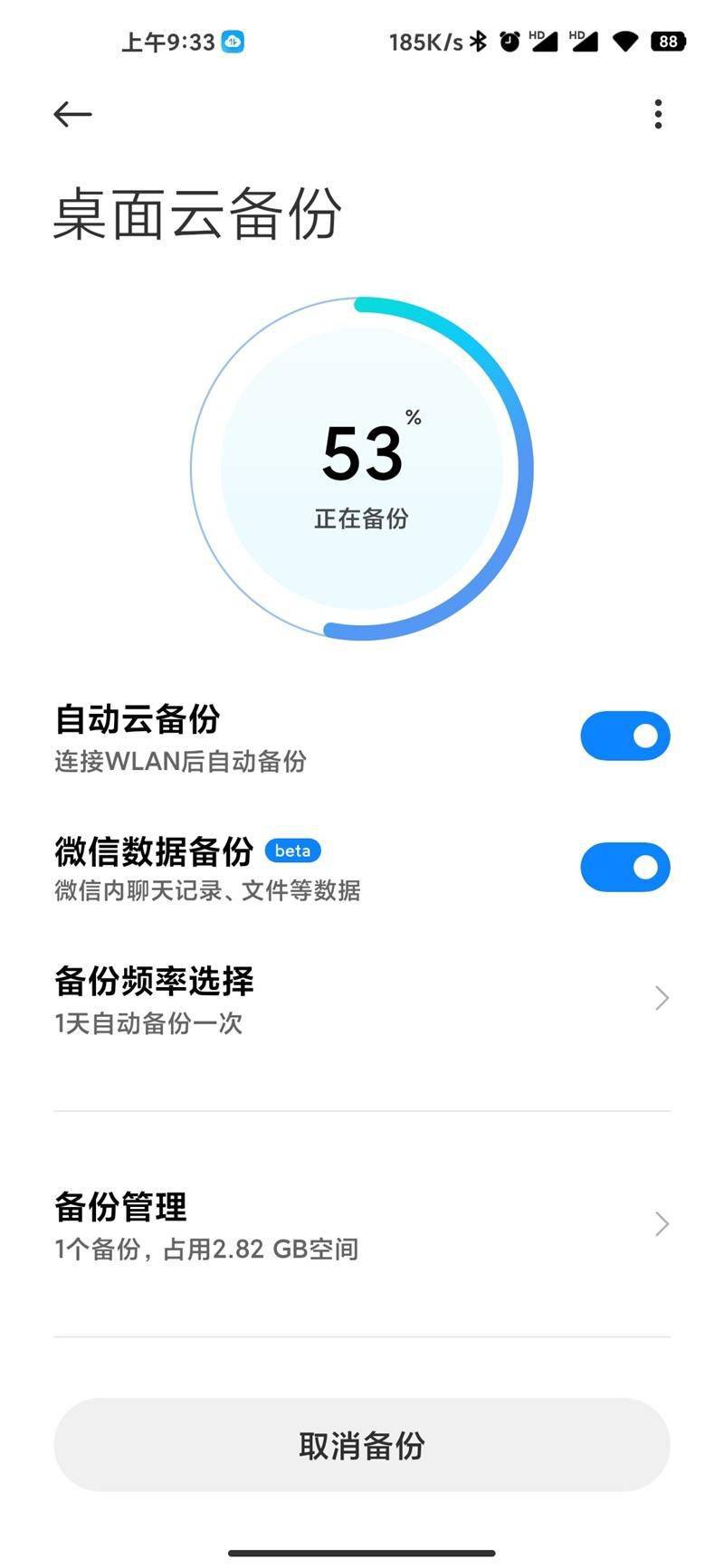Open the three-dot overflow menu
The image size is (724, 1568).
(658, 114)
